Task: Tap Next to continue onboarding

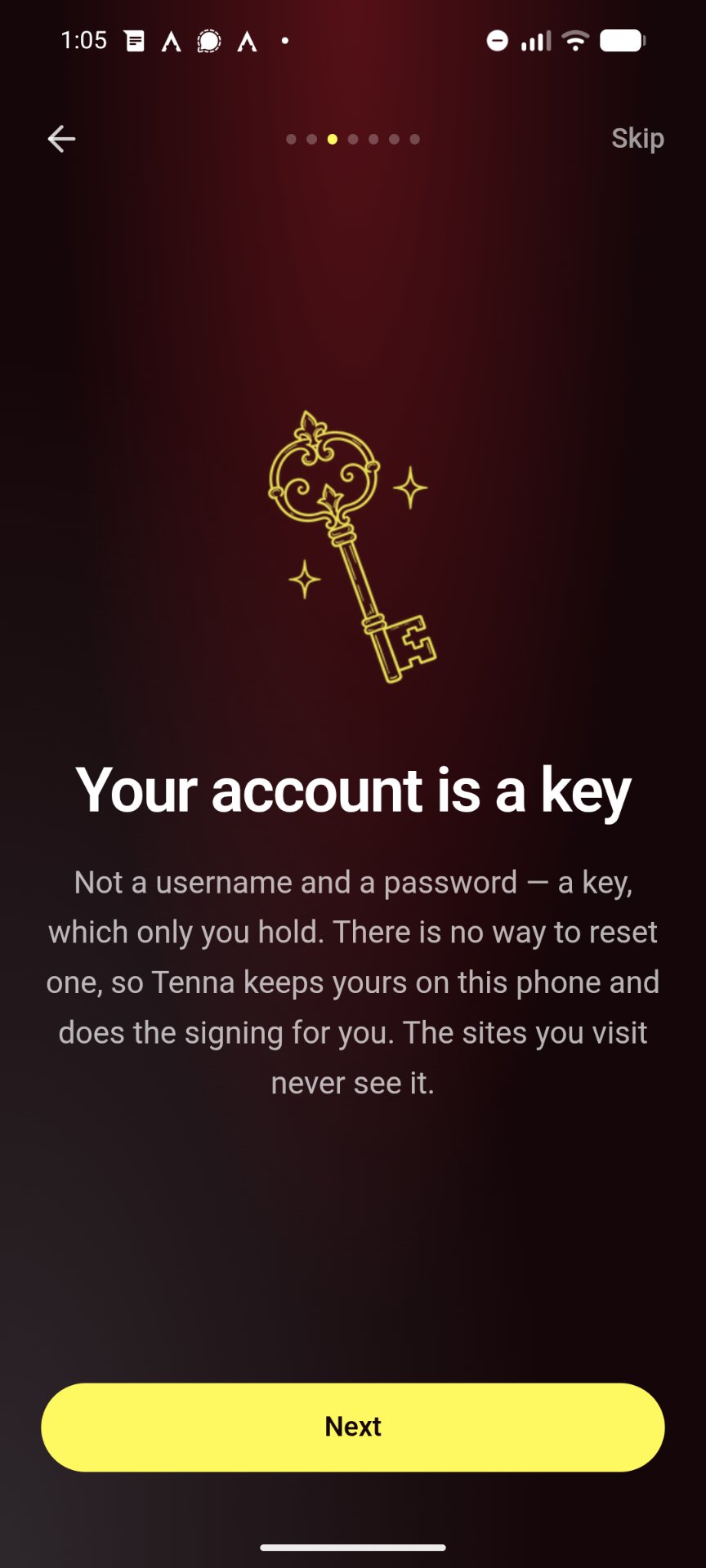Action: (353, 1427)
